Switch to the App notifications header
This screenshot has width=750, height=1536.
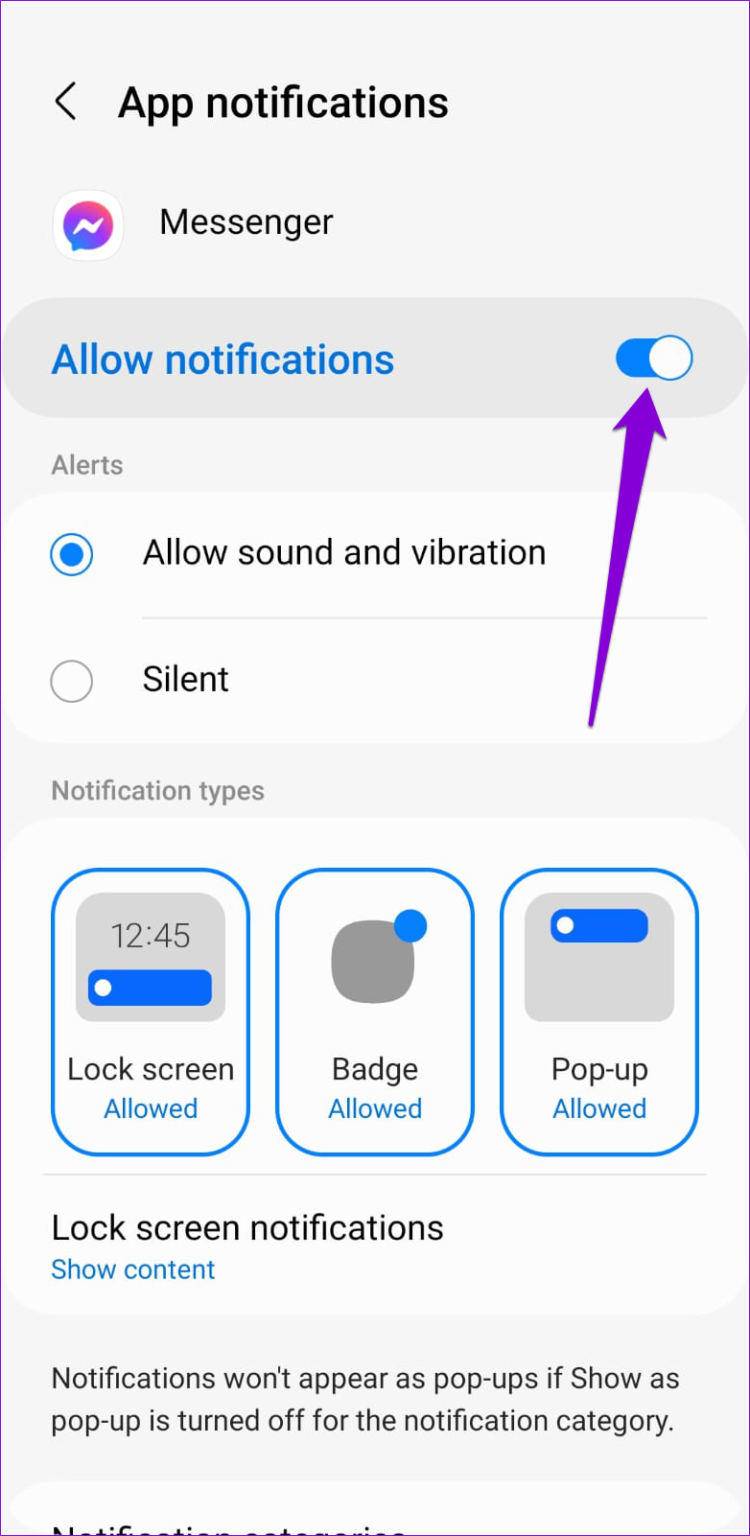click(x=283, y=101)
